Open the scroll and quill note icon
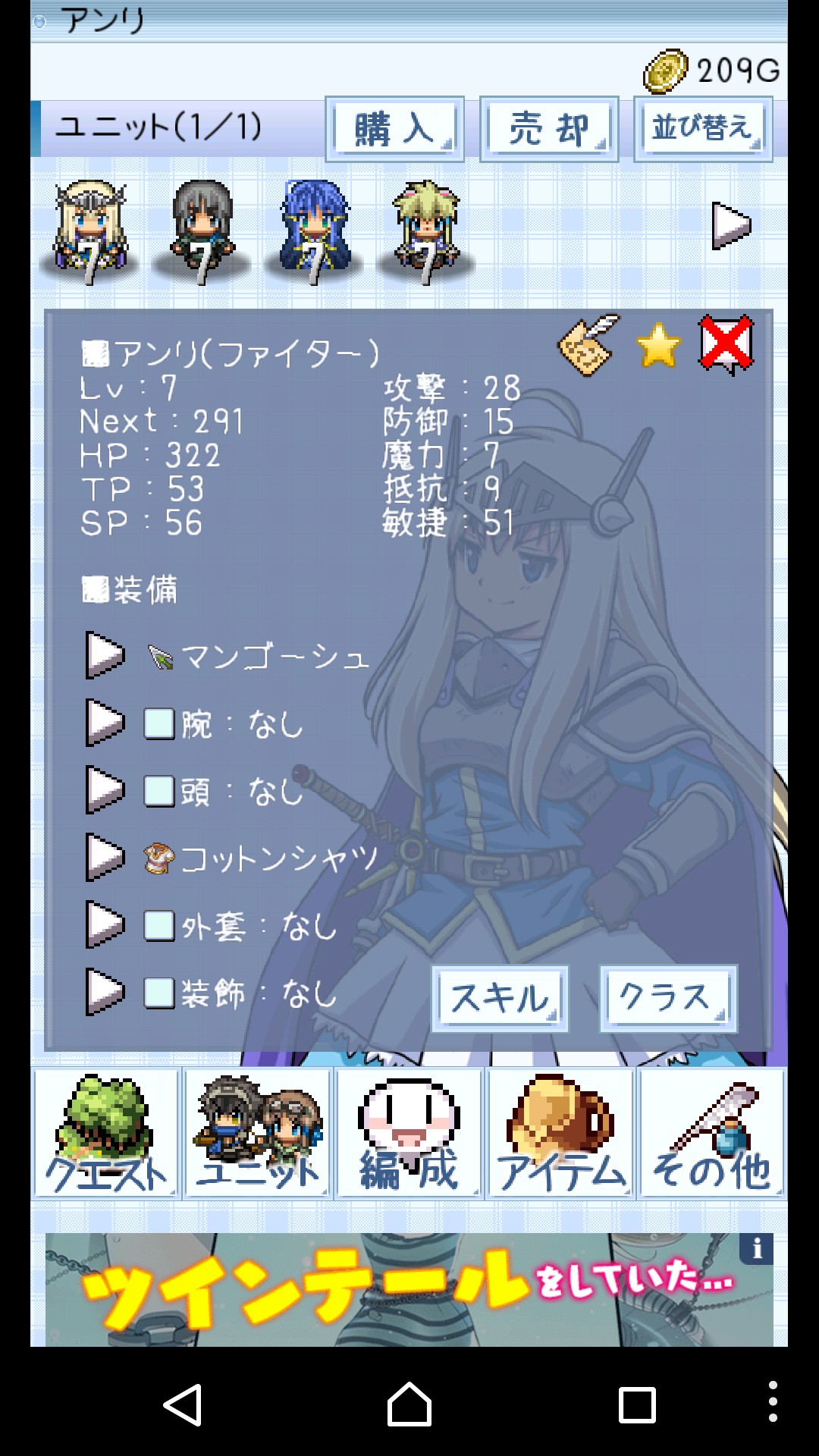The height and width of the screenshot is (1456, 819). point(588,346)
